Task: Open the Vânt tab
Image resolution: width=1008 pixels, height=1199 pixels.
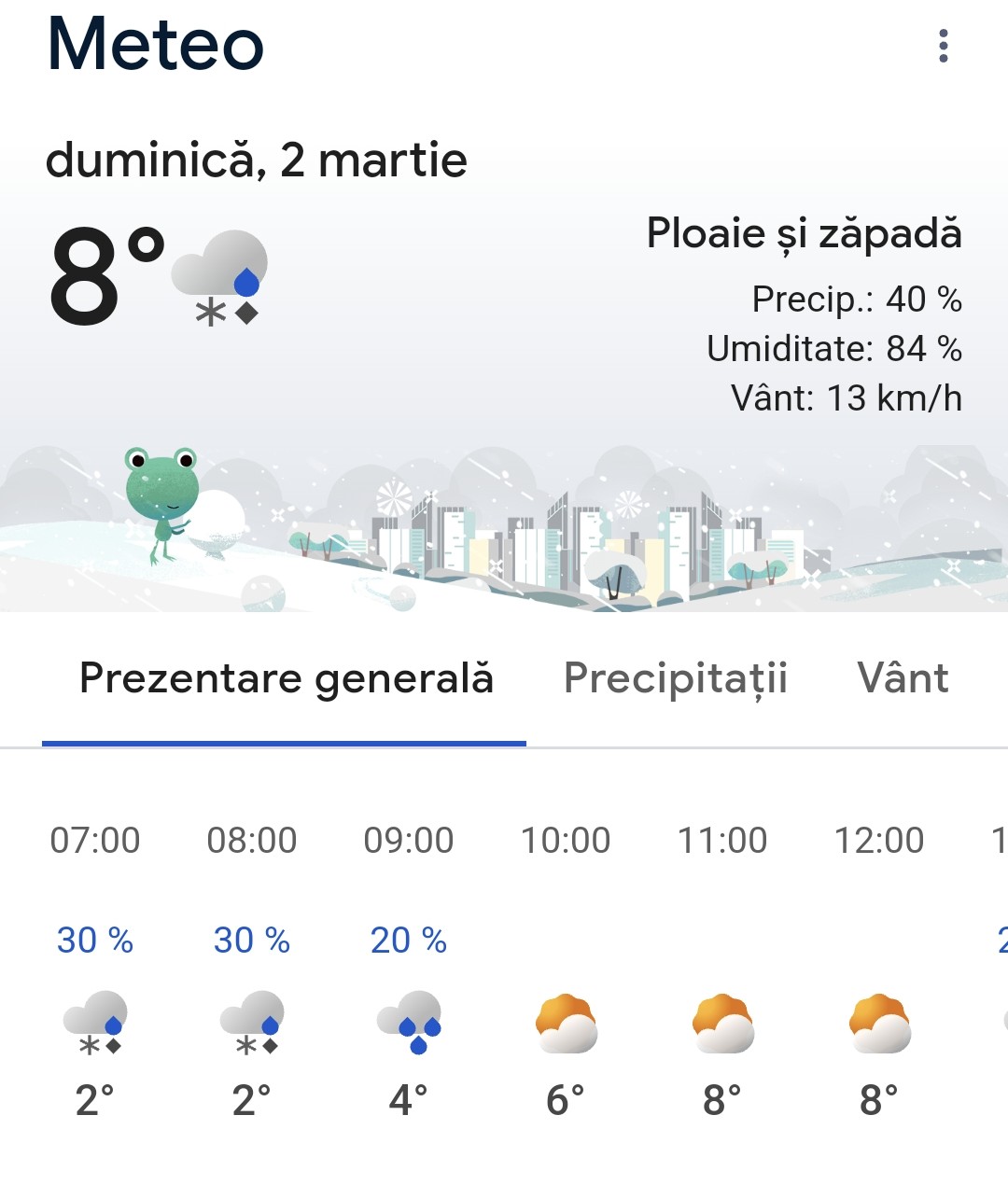Action: click(x=902, y=678)
